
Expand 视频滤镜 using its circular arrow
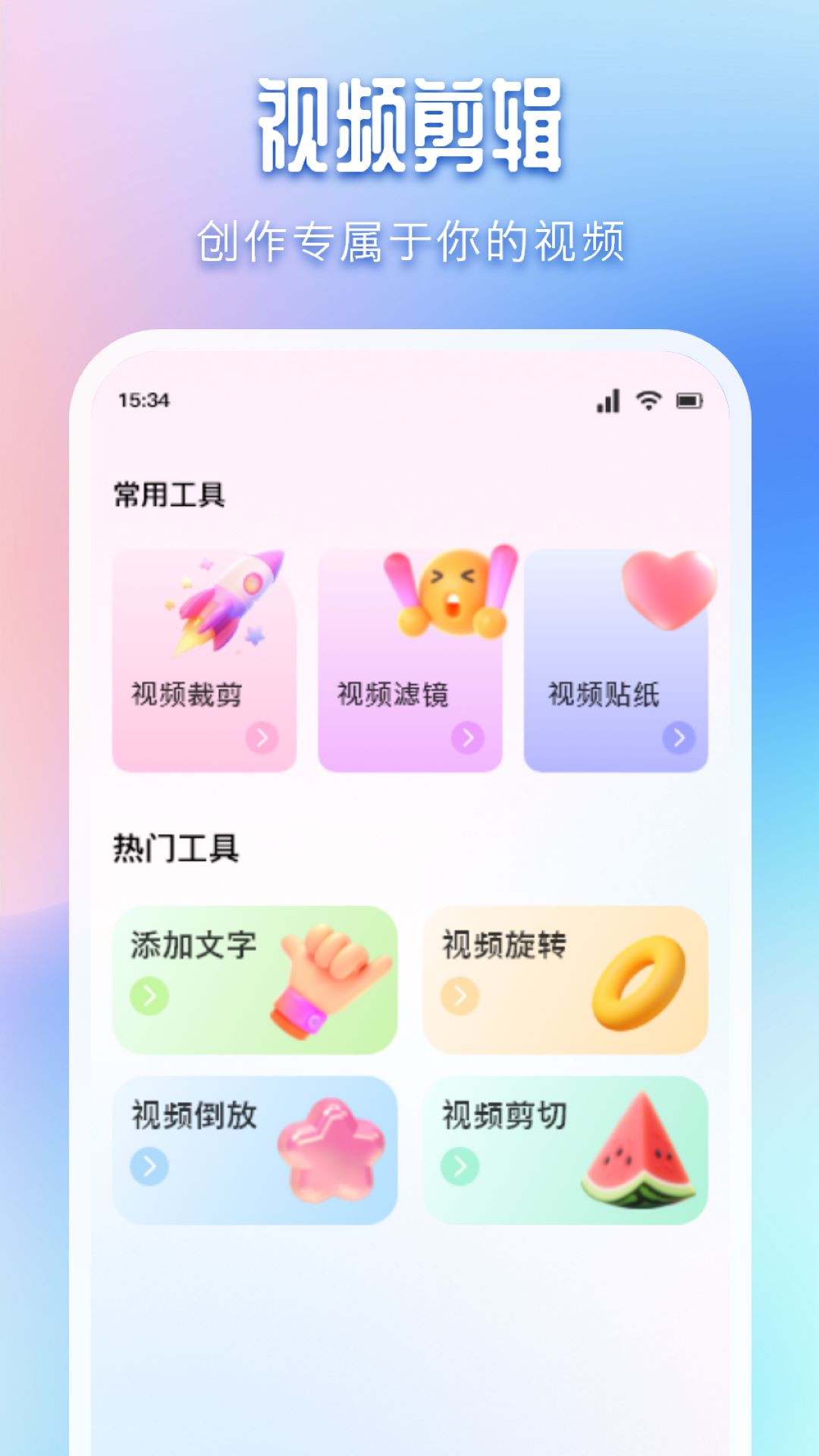coord(466,737)
